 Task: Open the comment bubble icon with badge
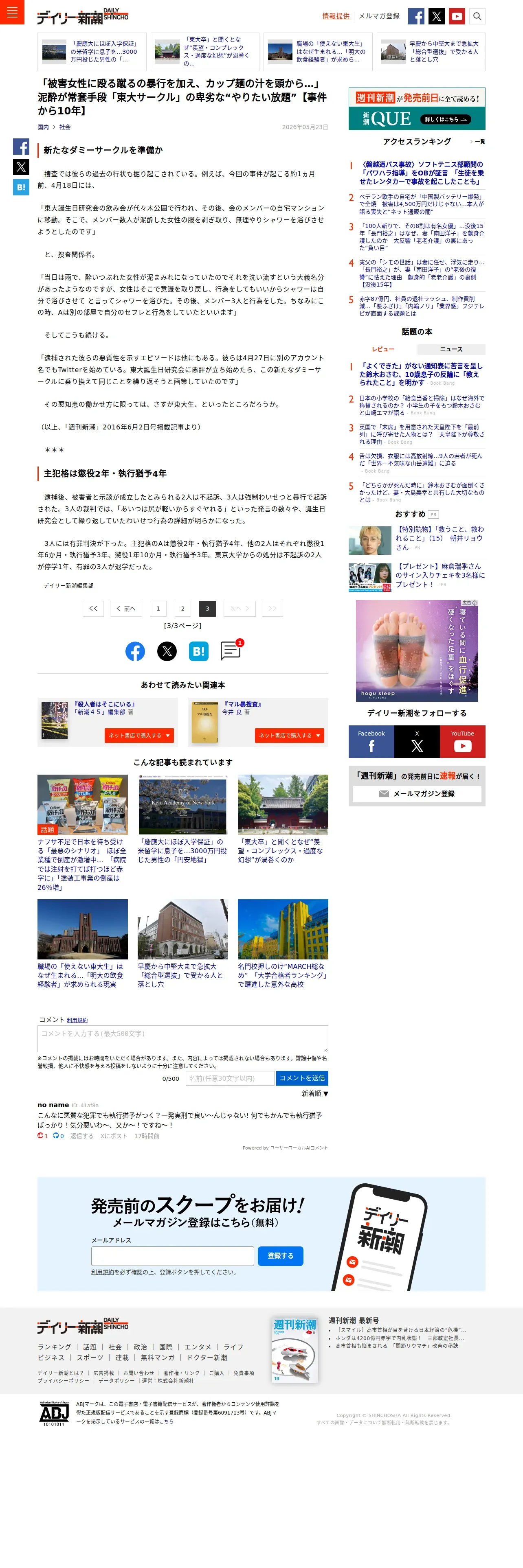[231, 651]
